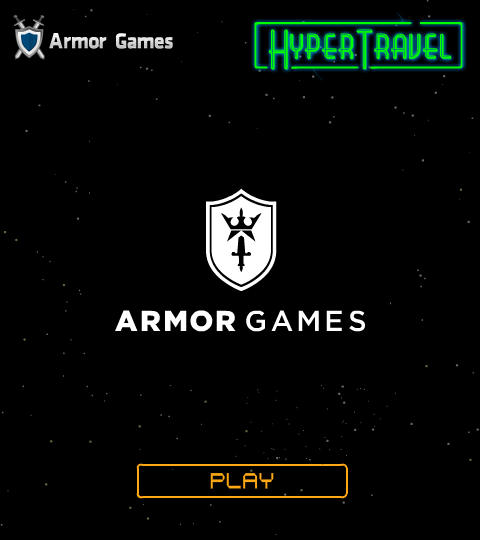This screenshot has width=480, height=540.
Task: Open the Armor Games link at top
Action: 93,37
